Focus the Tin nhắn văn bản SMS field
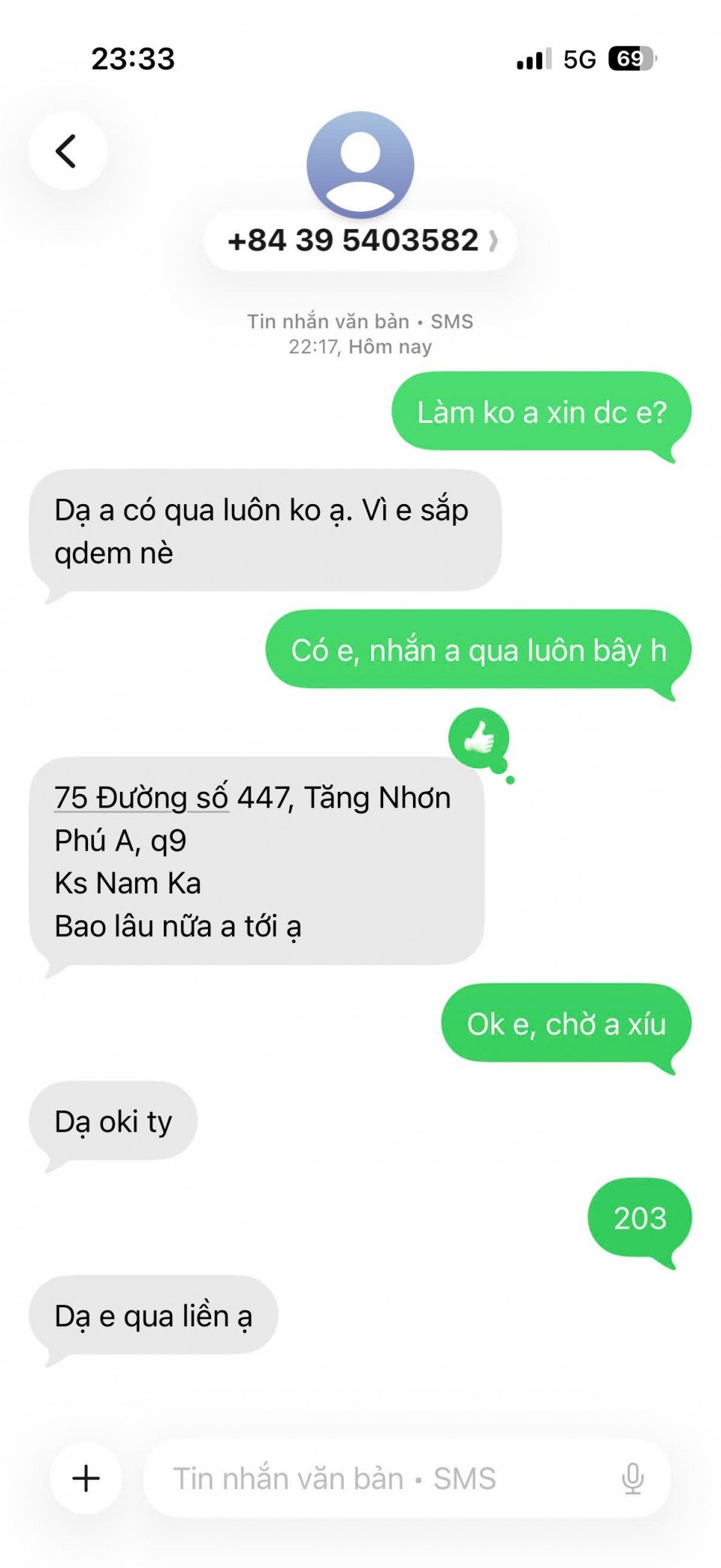Viewport: 721px width, 1568px height. point(376,1478)
